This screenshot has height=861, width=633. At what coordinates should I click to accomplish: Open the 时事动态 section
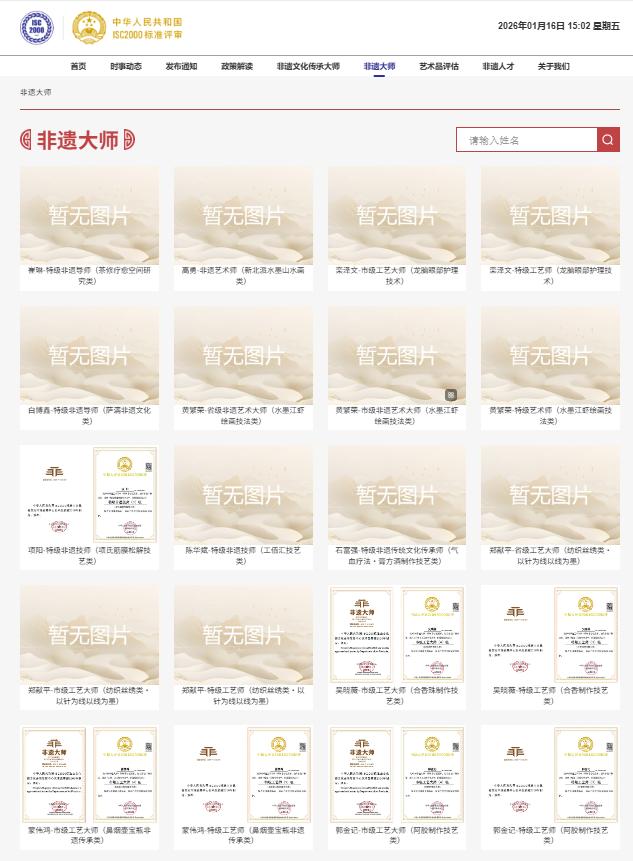[126, 66]
